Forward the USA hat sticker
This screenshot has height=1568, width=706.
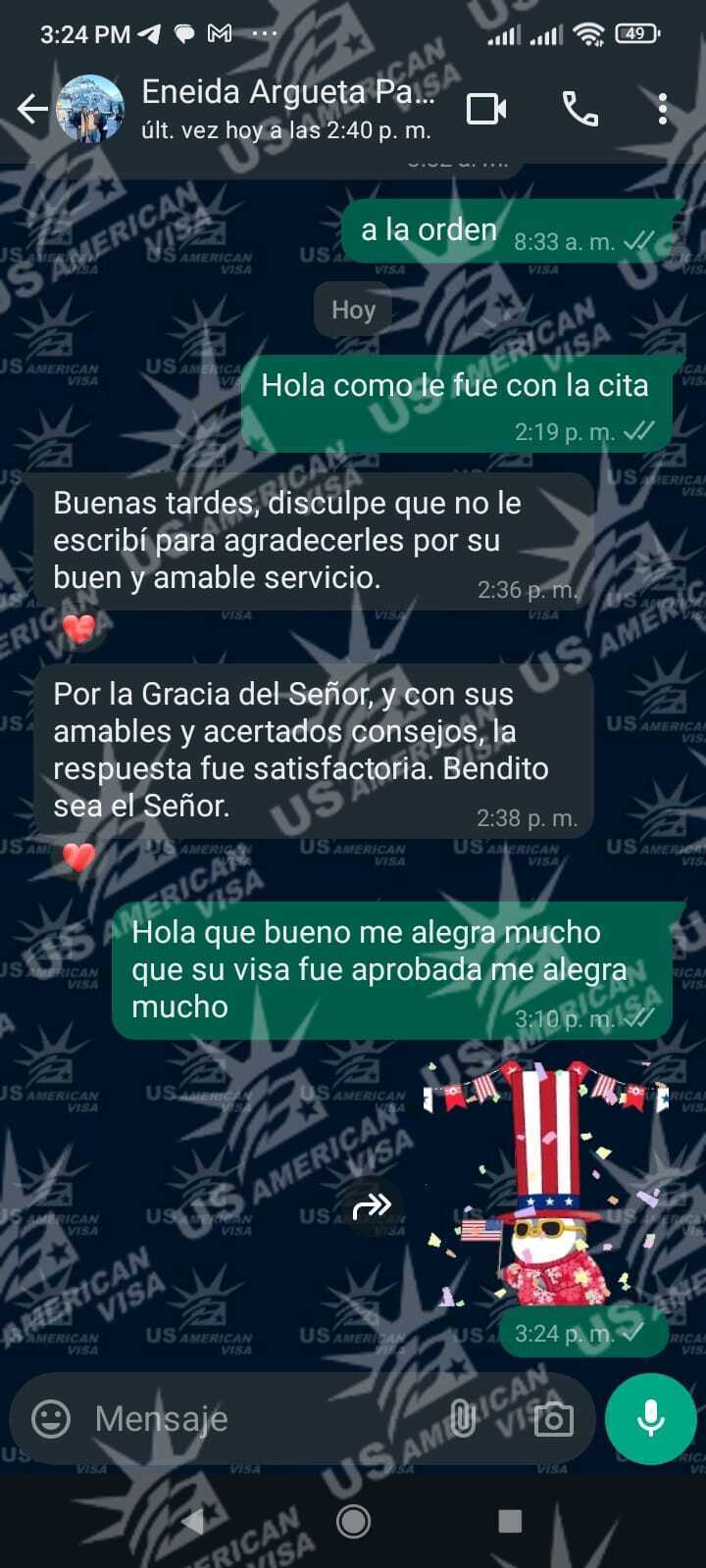point(372,1206)
